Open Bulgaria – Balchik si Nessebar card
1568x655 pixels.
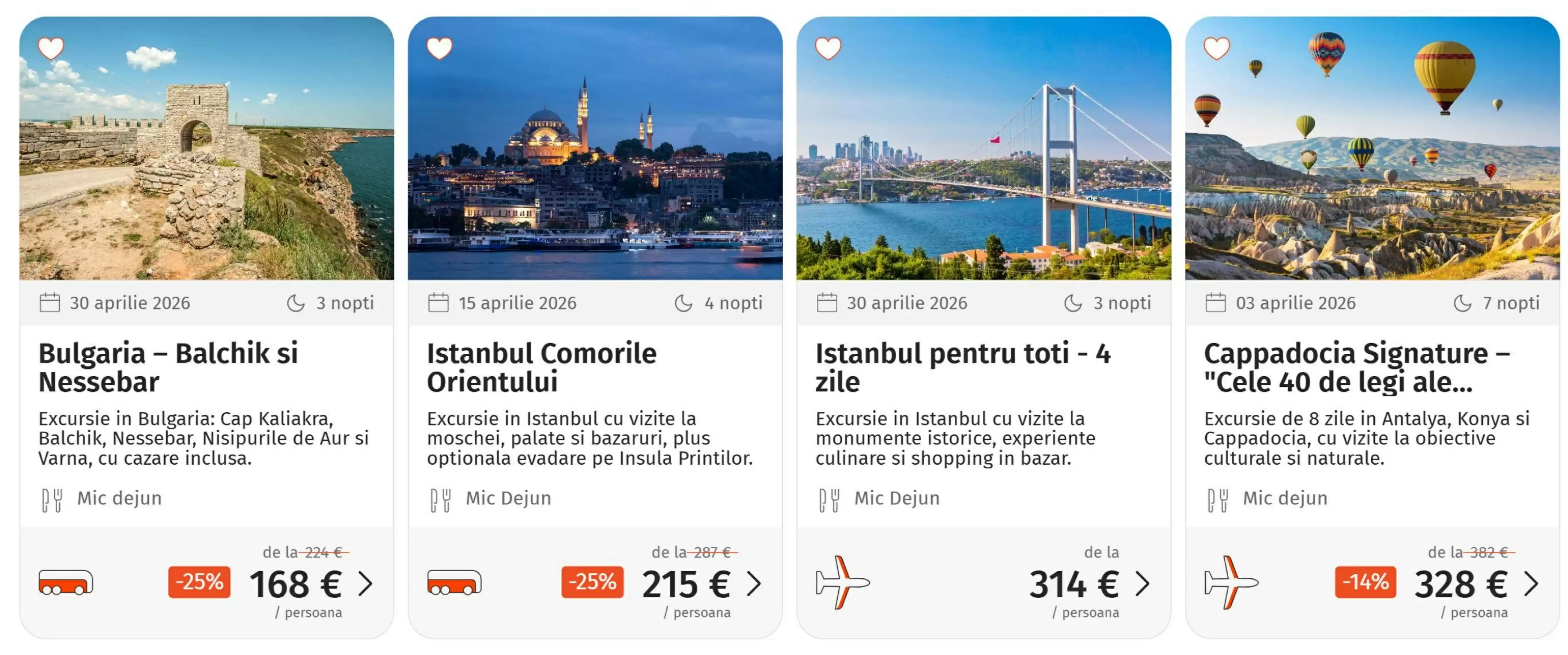click(168, 367)
